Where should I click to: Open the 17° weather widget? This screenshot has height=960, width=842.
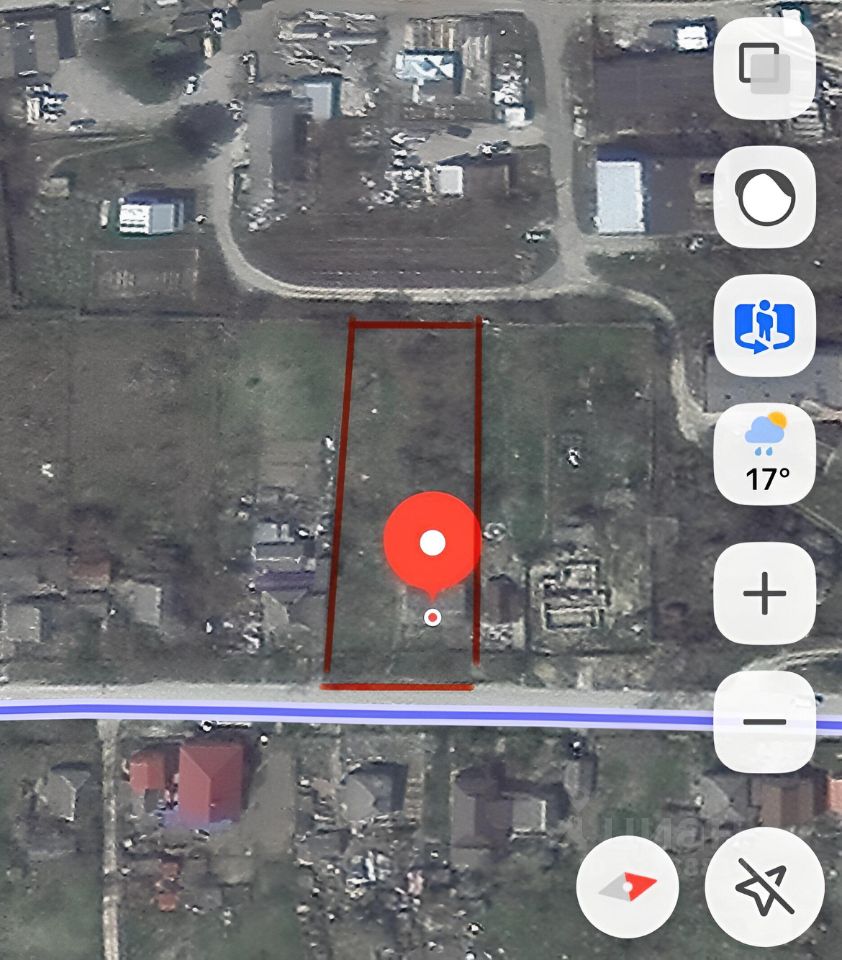765,455
